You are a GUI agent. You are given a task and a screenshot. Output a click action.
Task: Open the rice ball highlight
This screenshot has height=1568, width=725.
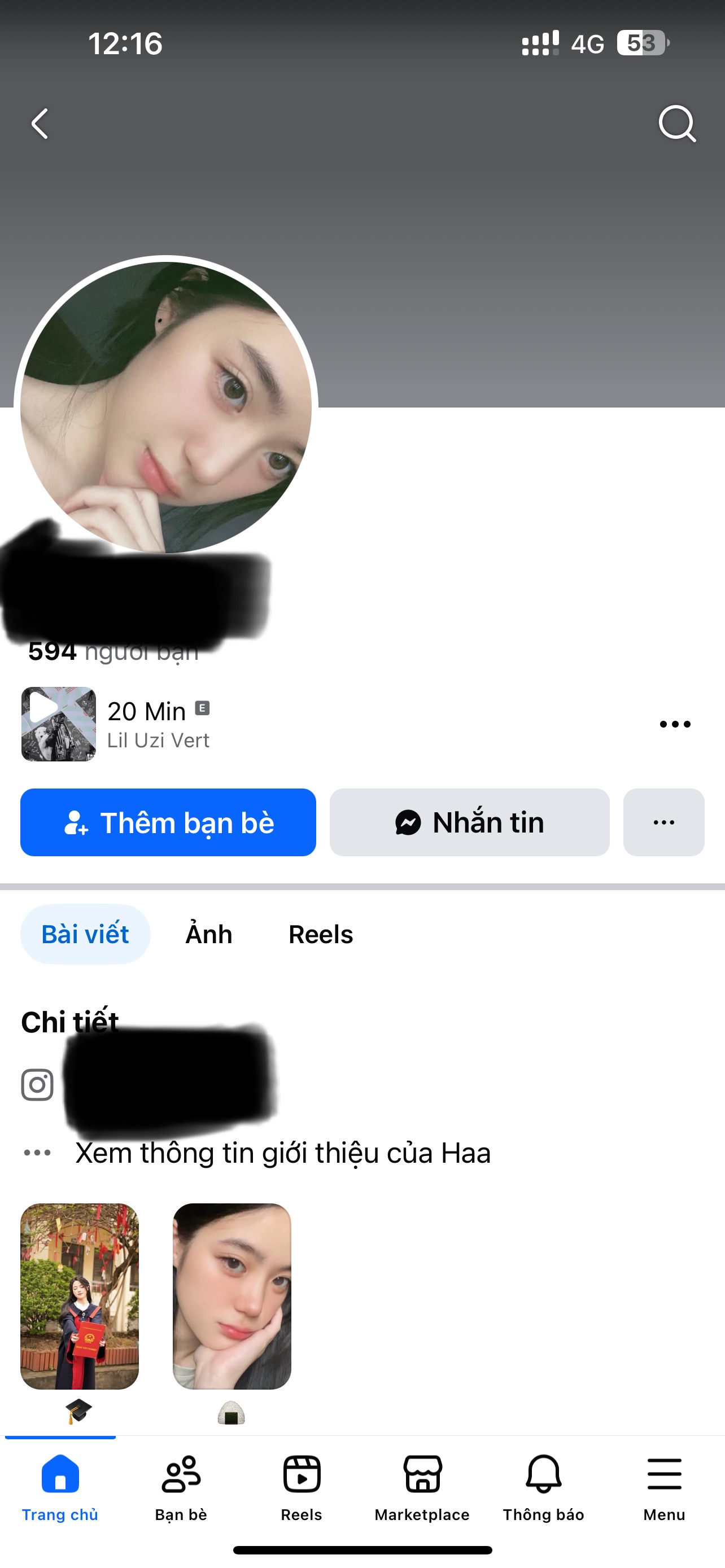coord(232,1297)
